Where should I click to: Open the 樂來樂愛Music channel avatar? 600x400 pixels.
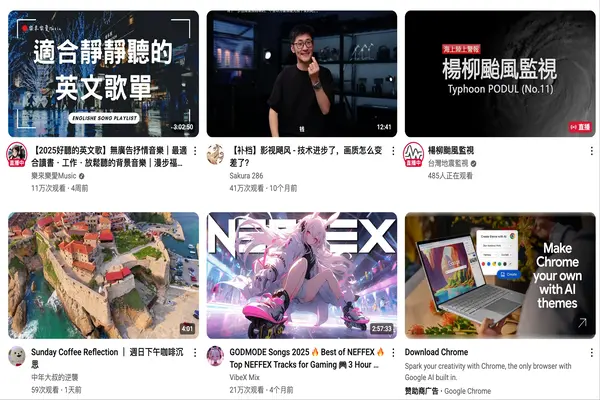pos(16,154)
